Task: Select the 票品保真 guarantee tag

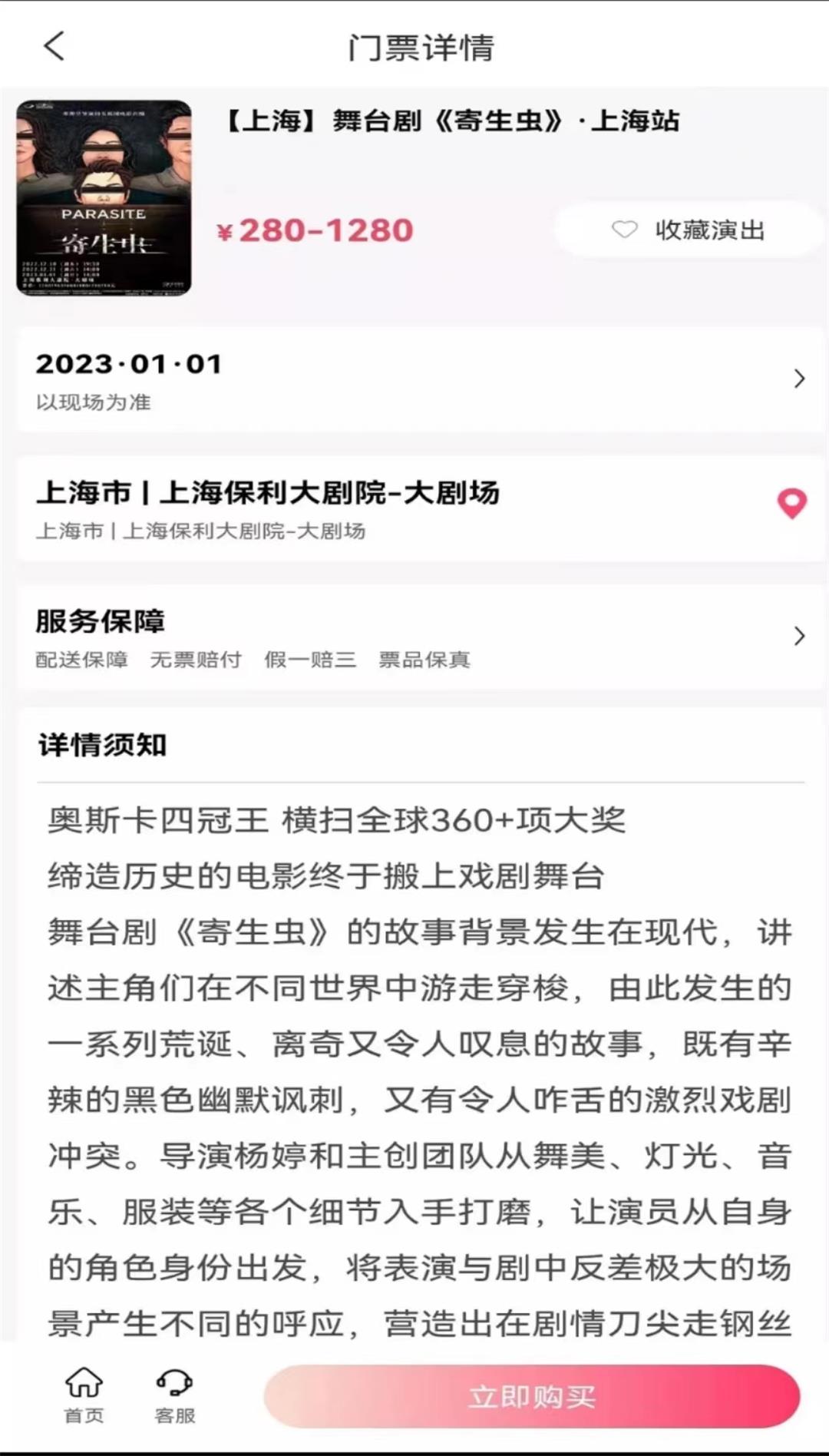Action: pyautogui.click(x=424, y=659)
